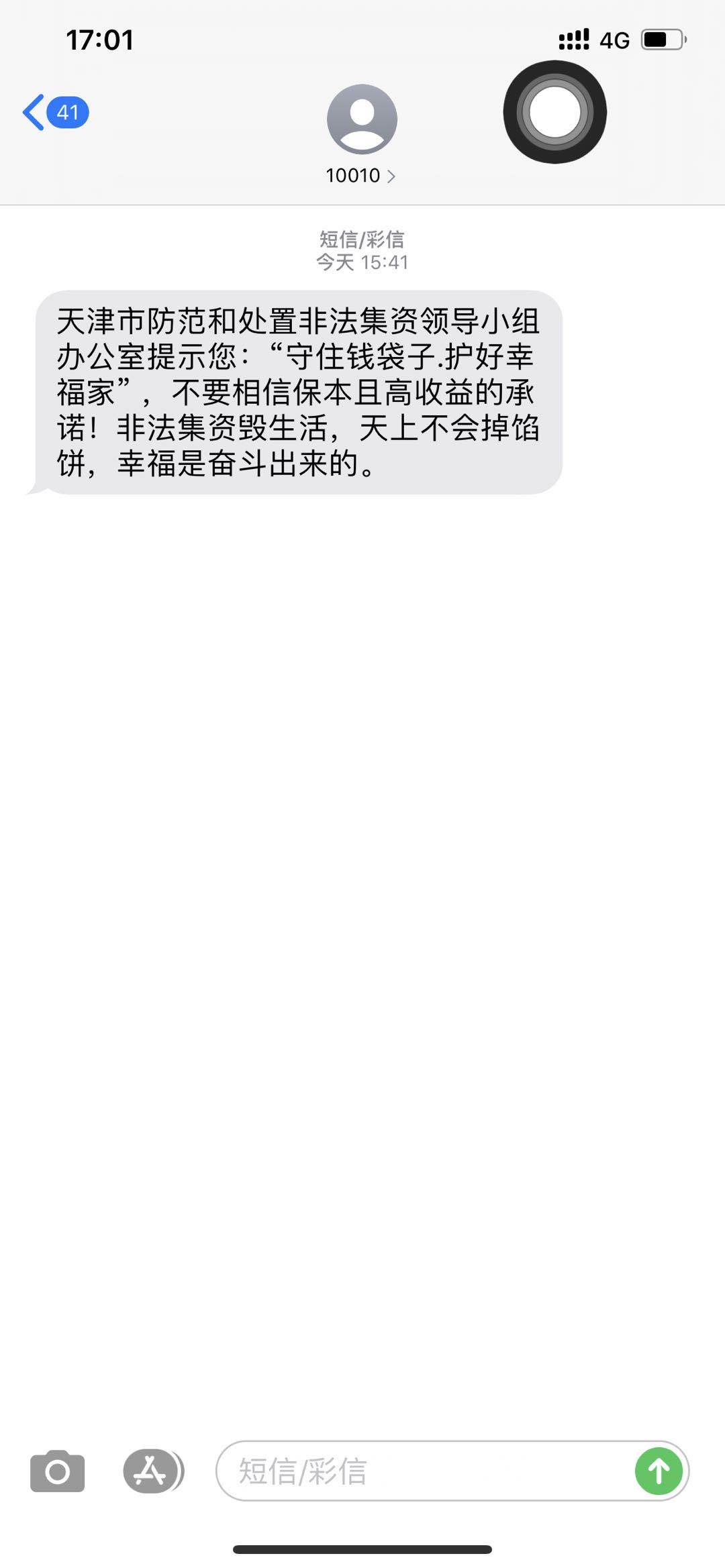
Task: Open the camera to attach a photo
Action: coord(58,1471)
